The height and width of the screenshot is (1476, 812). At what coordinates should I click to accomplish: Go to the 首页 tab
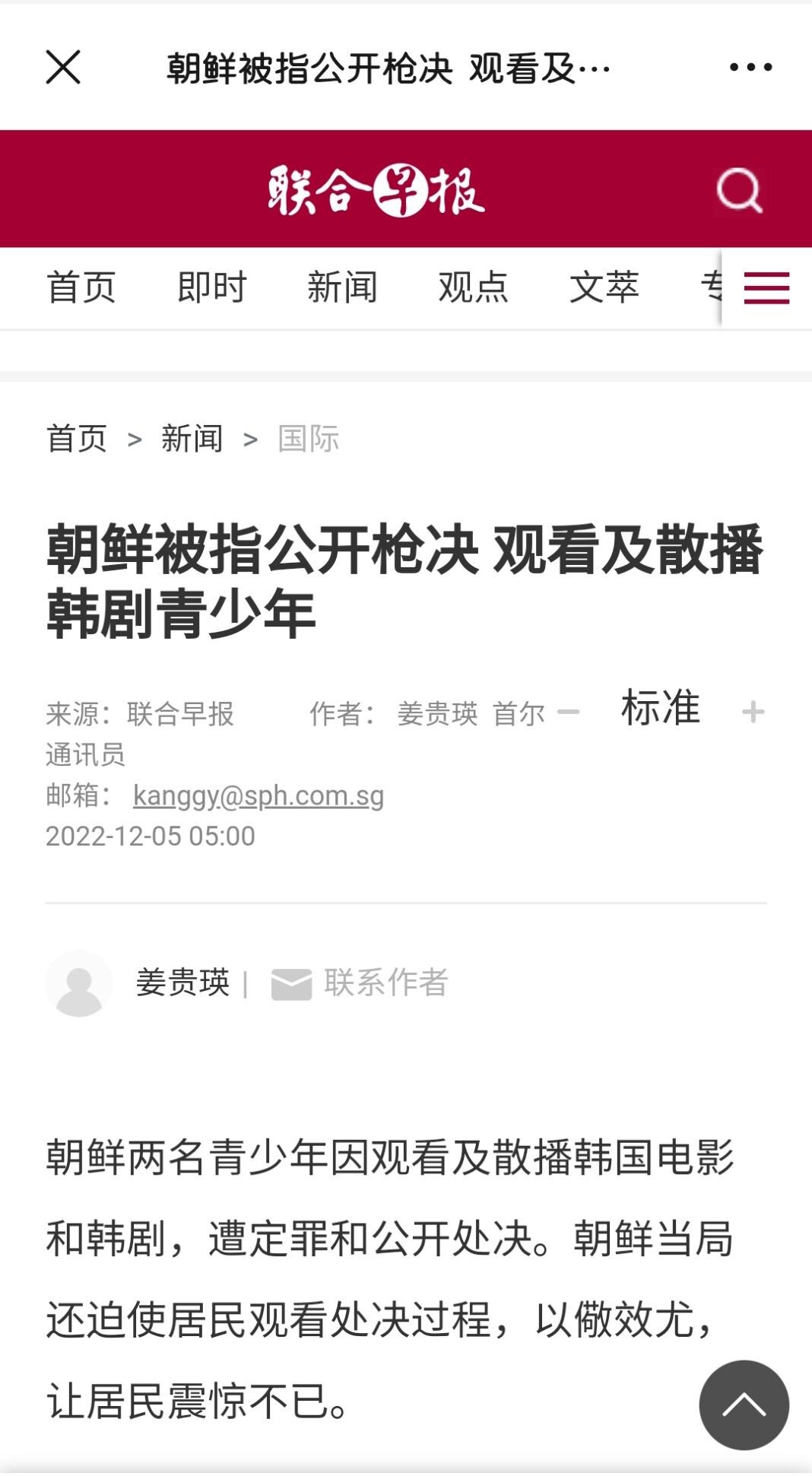tap(81, 287)
